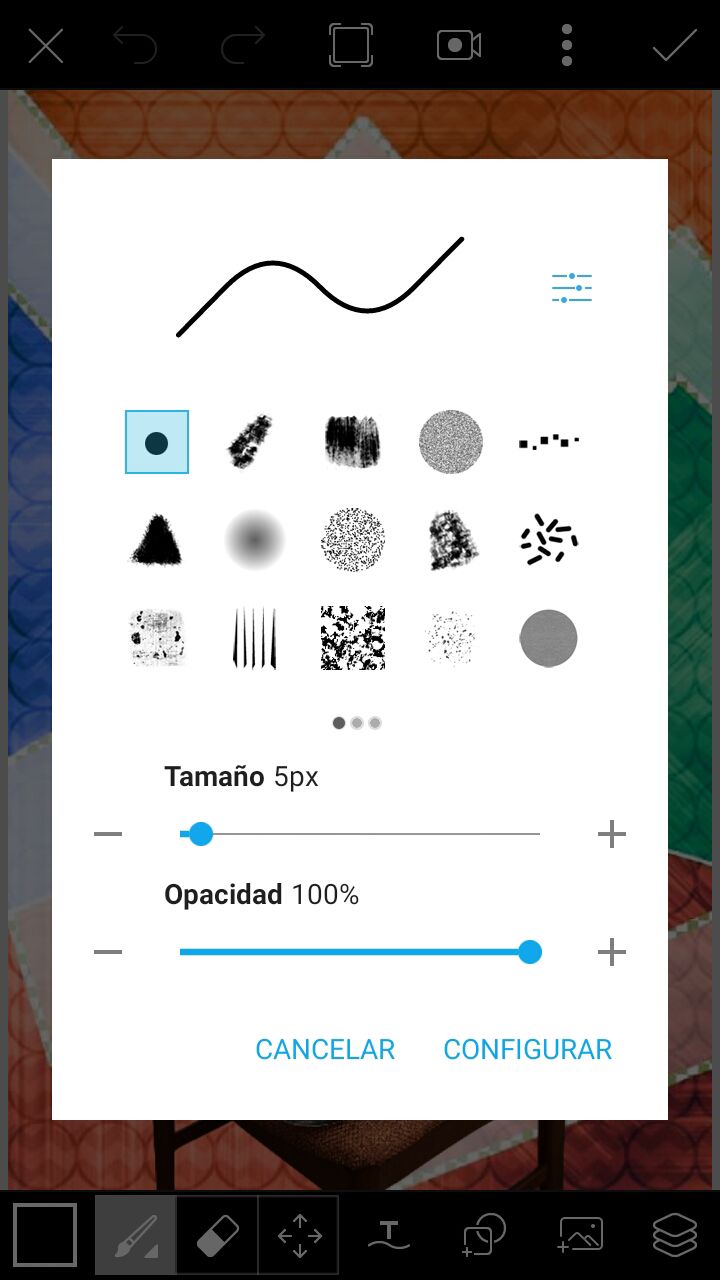Image resolution: width=720 pixels, height=1280 pixels.
Task: Increase Opacidad with the plus button
Action: click(611, 952)
